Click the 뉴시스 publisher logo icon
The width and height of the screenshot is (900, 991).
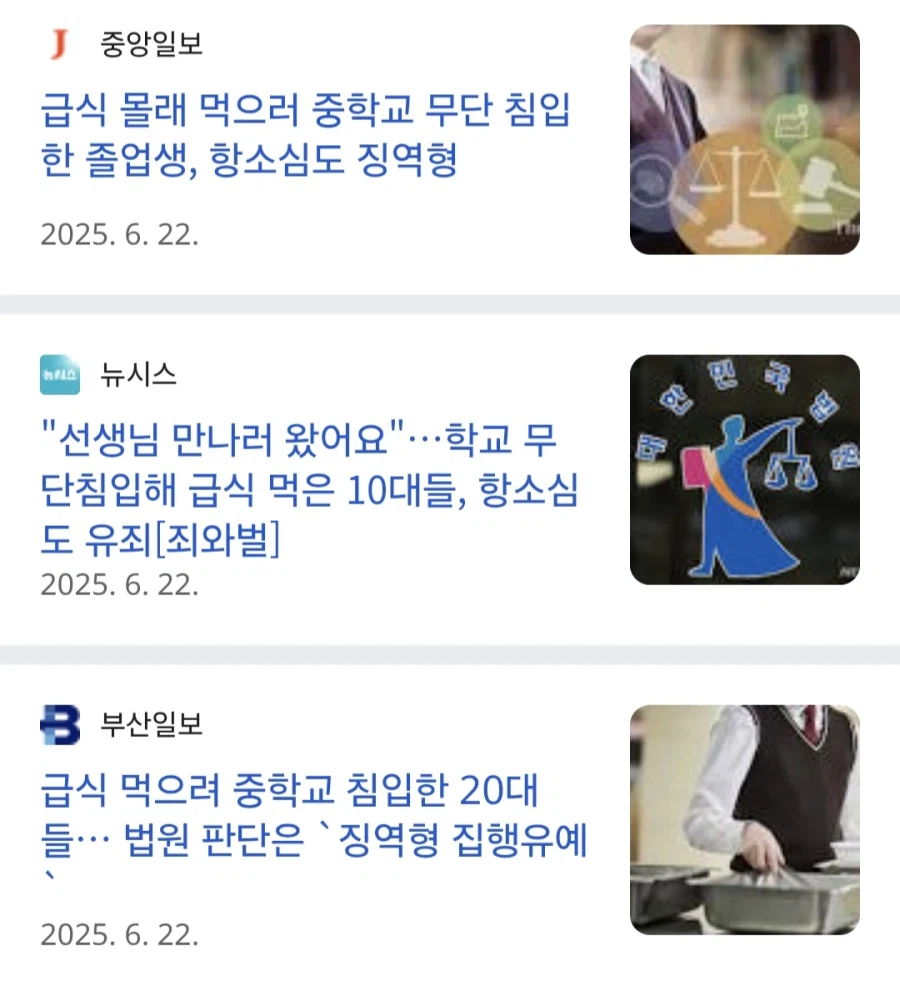[60, 374]
